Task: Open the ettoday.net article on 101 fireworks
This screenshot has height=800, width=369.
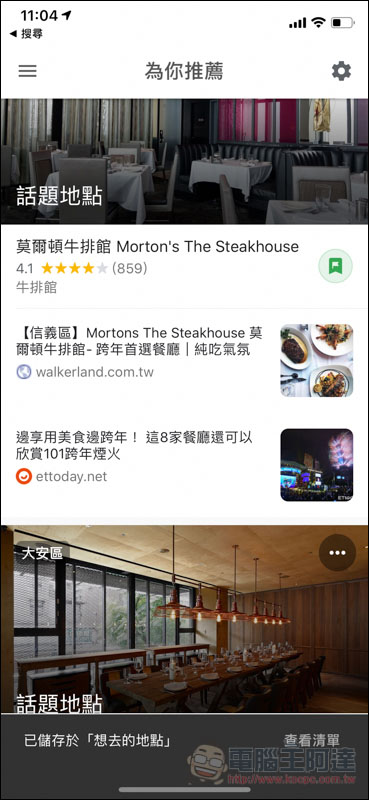Action: 184,464
